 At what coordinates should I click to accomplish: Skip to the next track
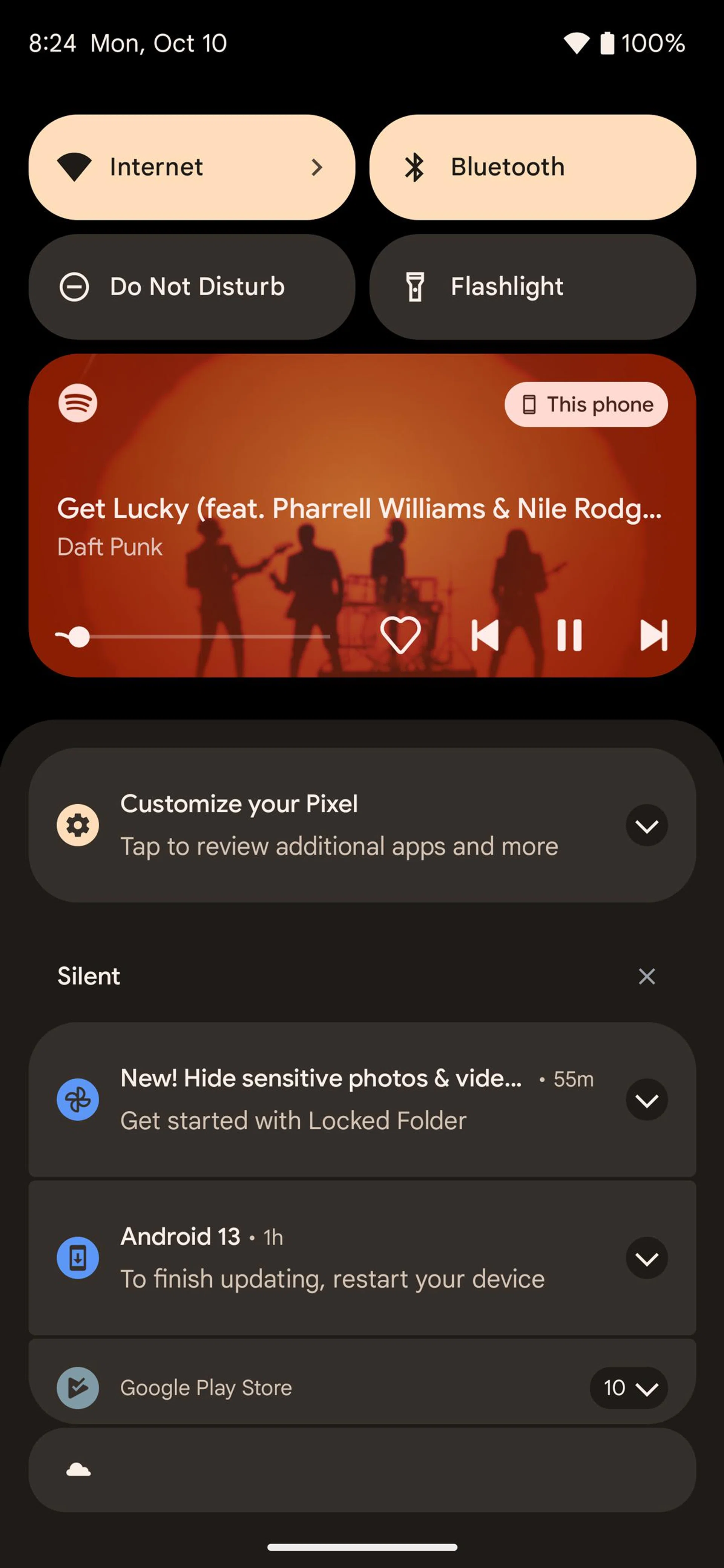point(654,635)
